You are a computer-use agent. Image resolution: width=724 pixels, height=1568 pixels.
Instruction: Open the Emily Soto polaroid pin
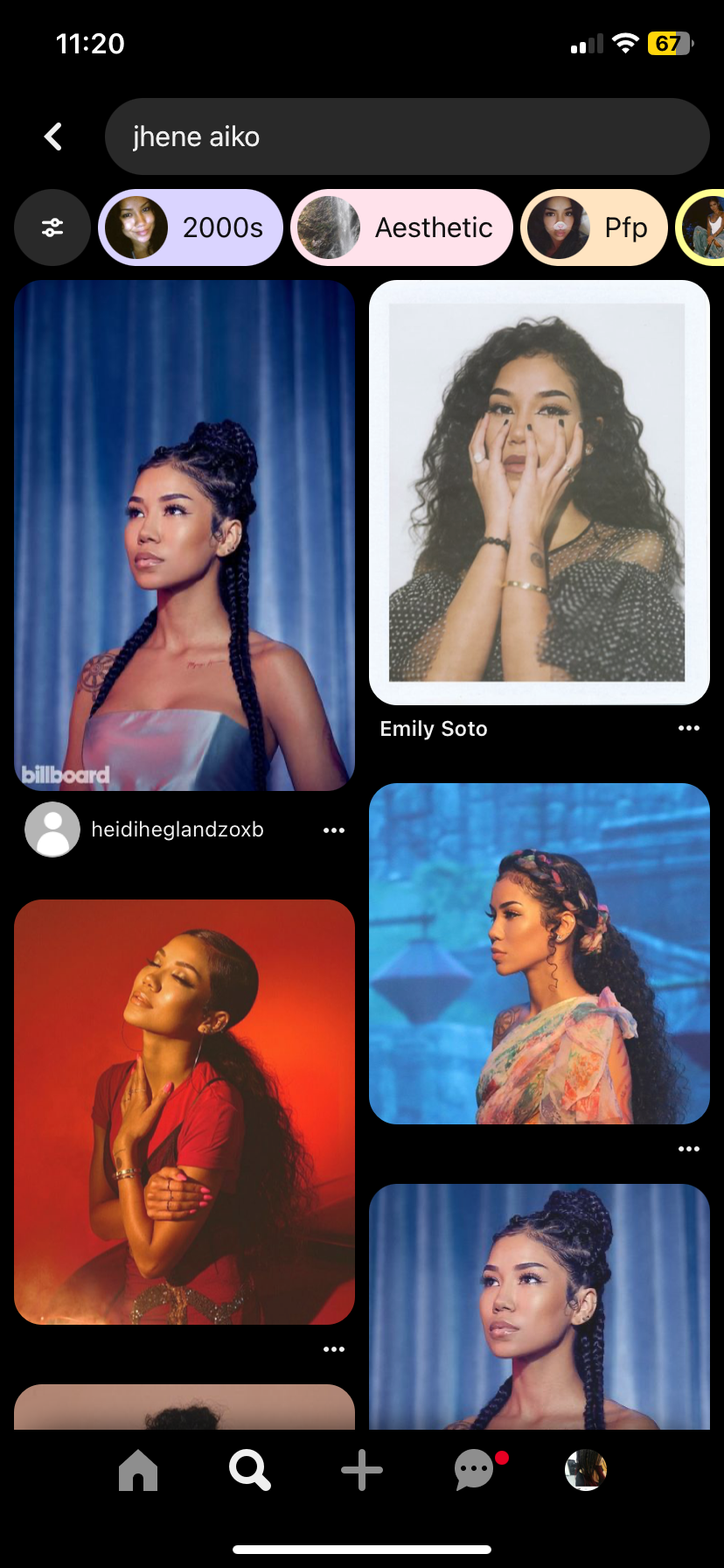coord(540,492)
